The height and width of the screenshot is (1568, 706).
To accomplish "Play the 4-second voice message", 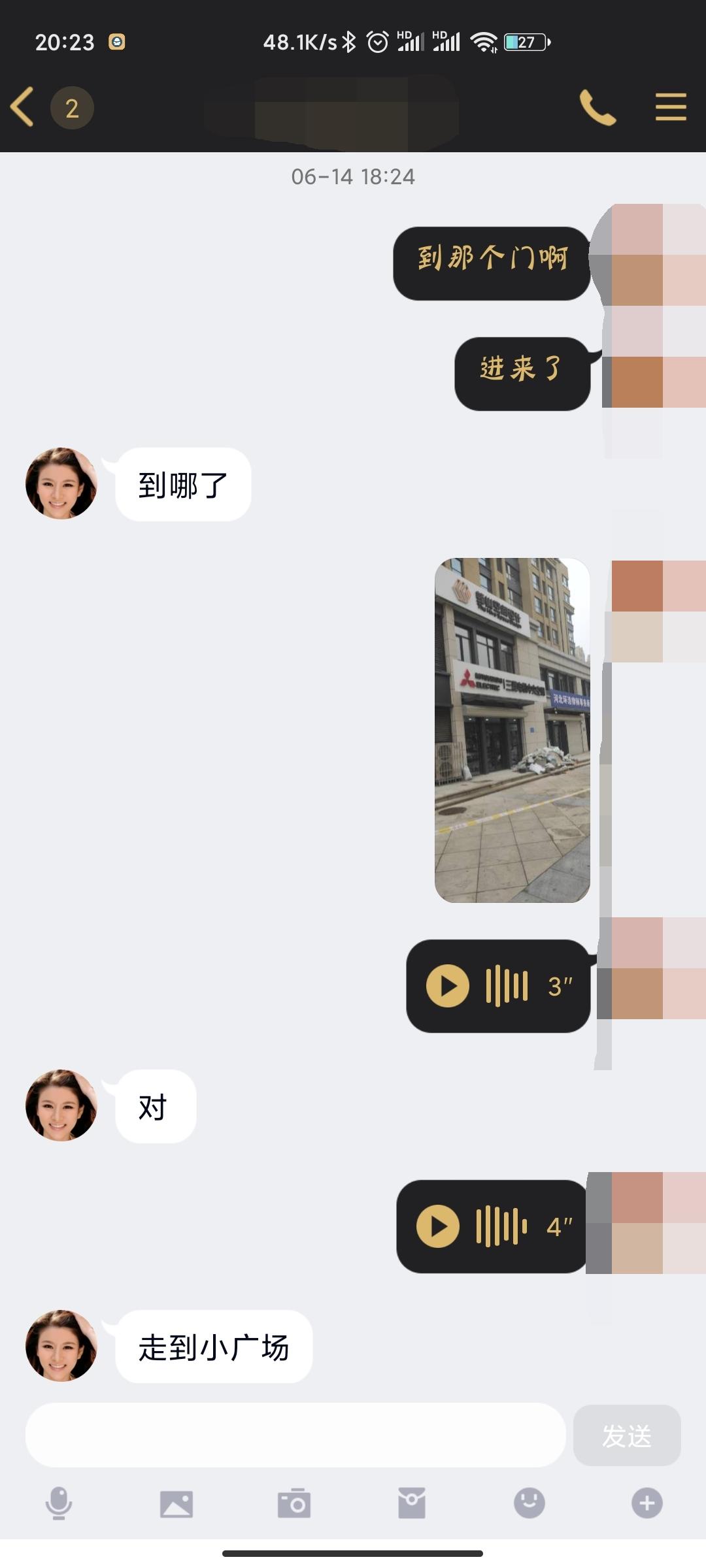I will pos(437,1226).
